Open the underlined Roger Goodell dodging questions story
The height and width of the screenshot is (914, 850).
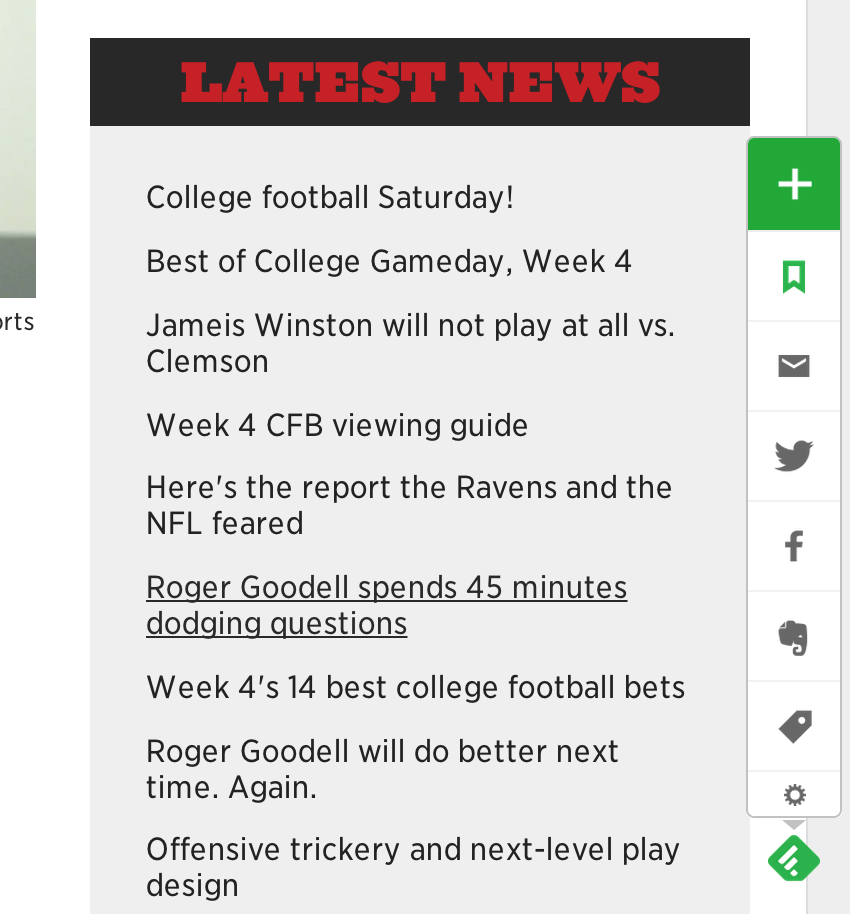tap(386, 605)
